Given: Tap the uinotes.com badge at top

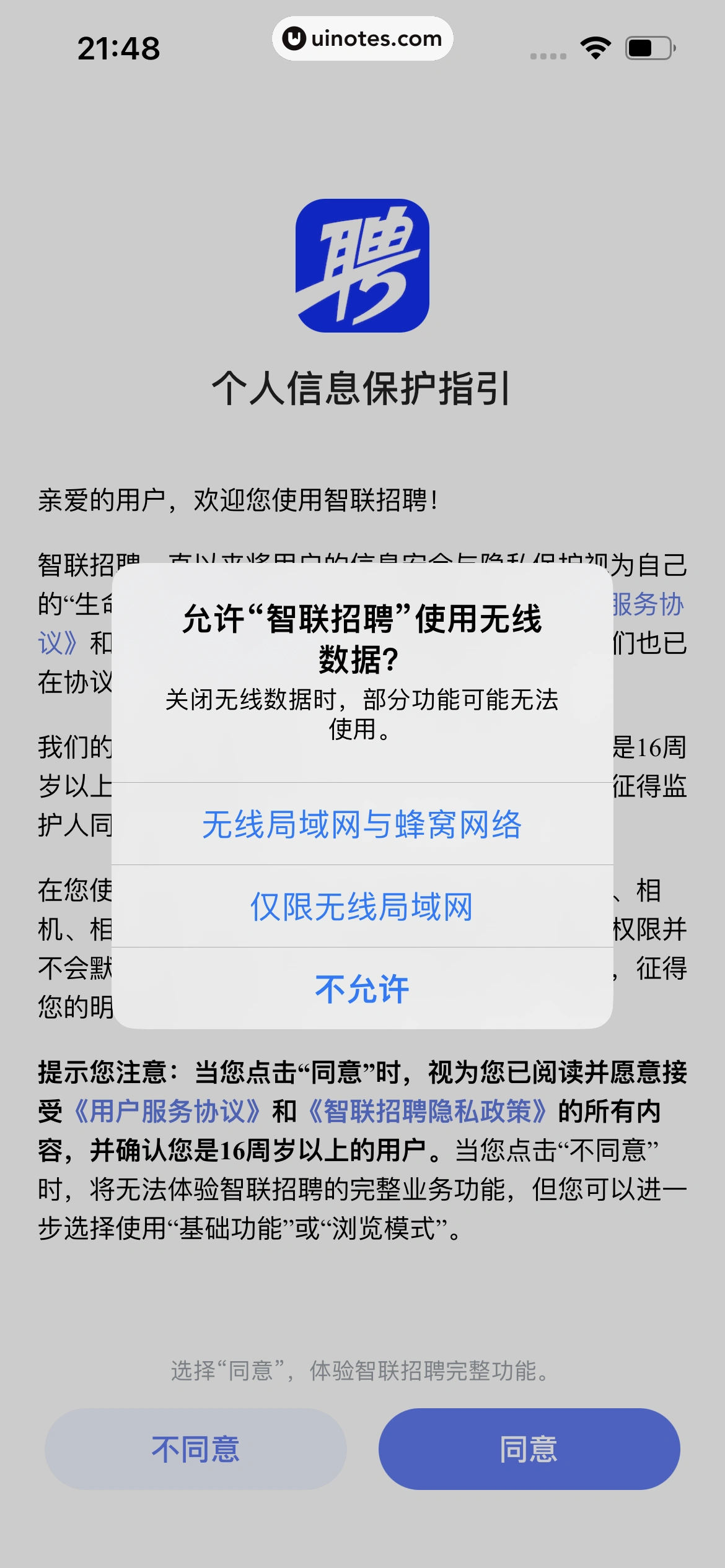Looking at the screenshot, I should (362, 39).
